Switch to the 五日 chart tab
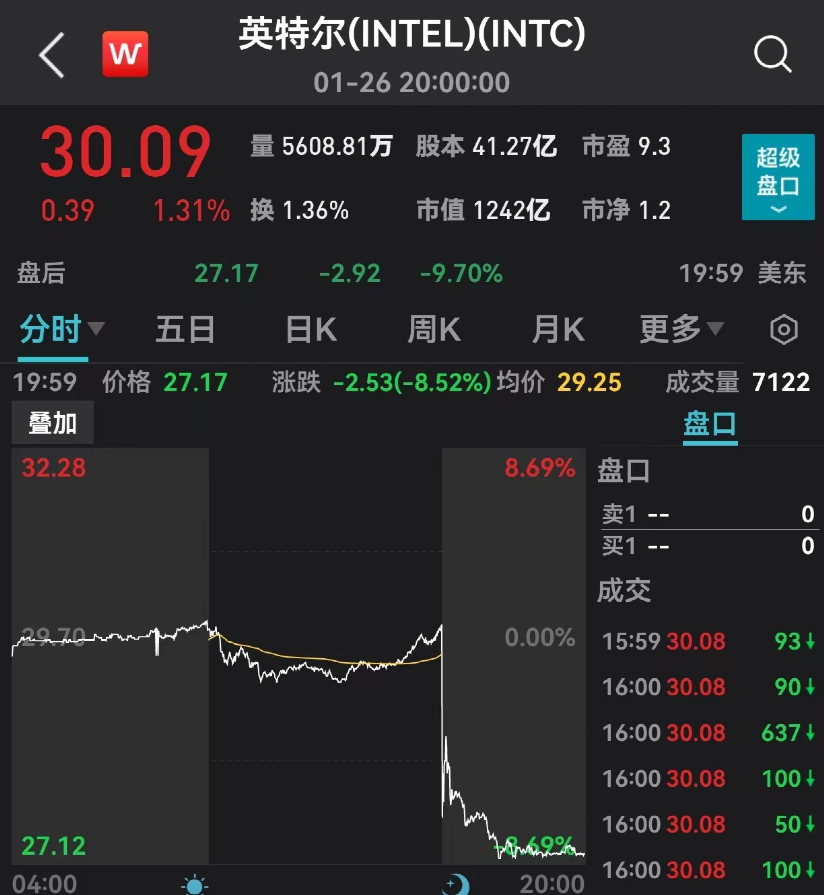 [186, 329]
